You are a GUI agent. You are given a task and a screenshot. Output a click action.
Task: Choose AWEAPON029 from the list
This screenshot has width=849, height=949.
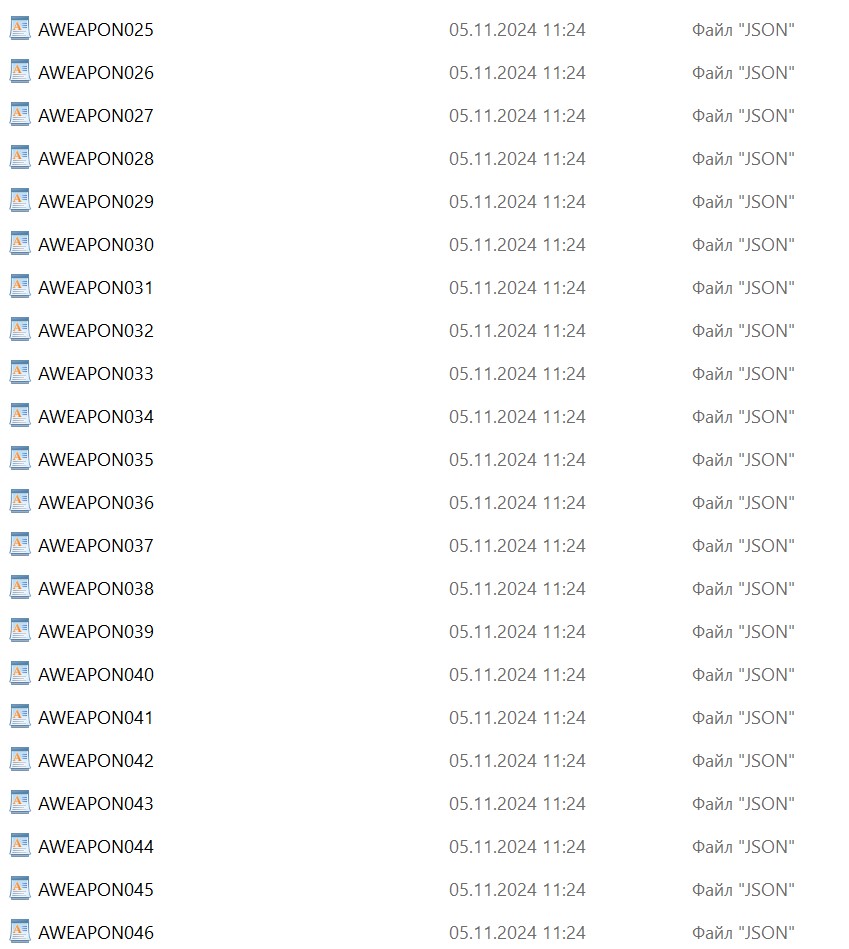[x=96, y=202]
